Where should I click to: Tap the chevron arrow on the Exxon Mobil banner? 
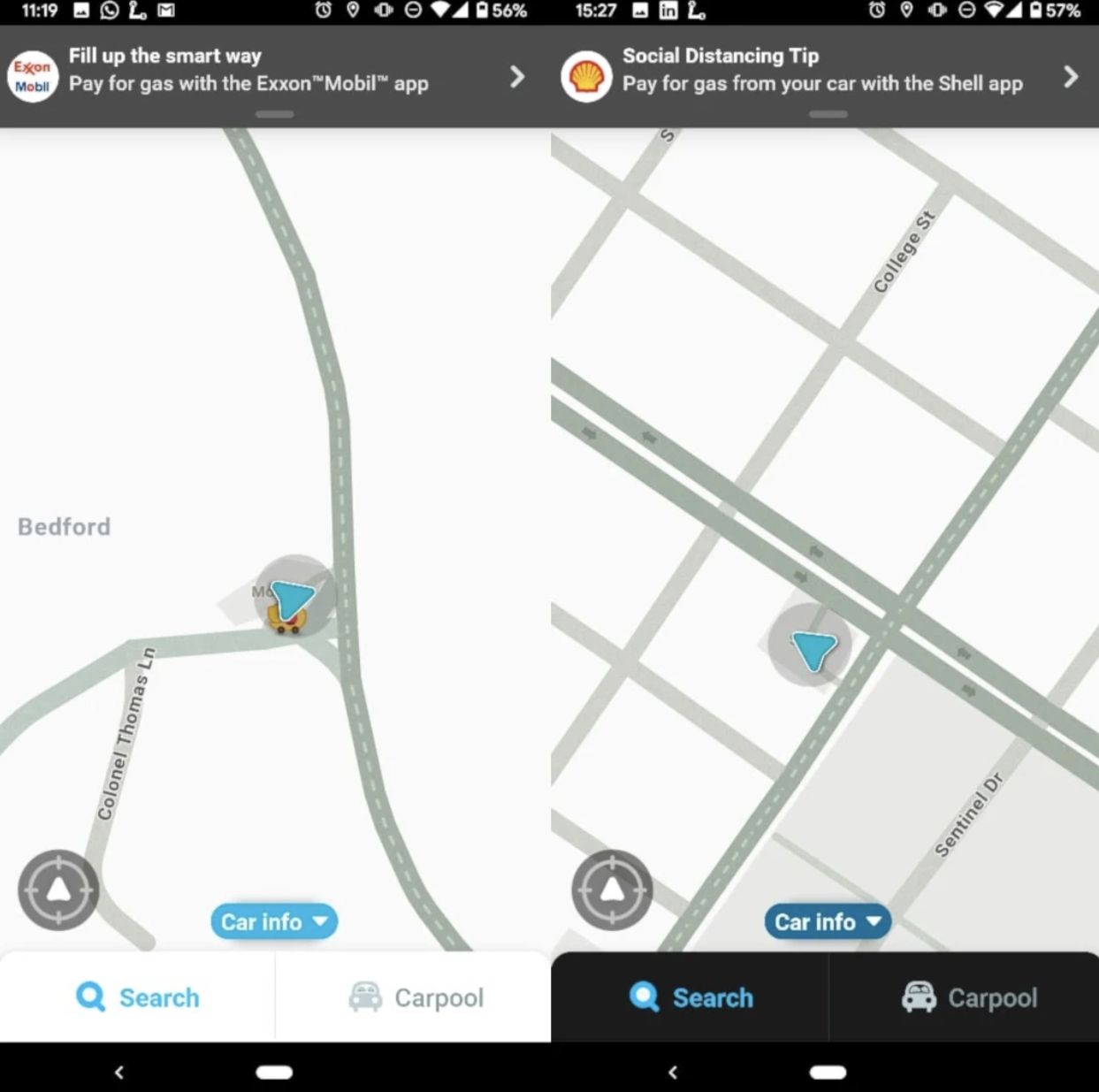pos(517,77)
